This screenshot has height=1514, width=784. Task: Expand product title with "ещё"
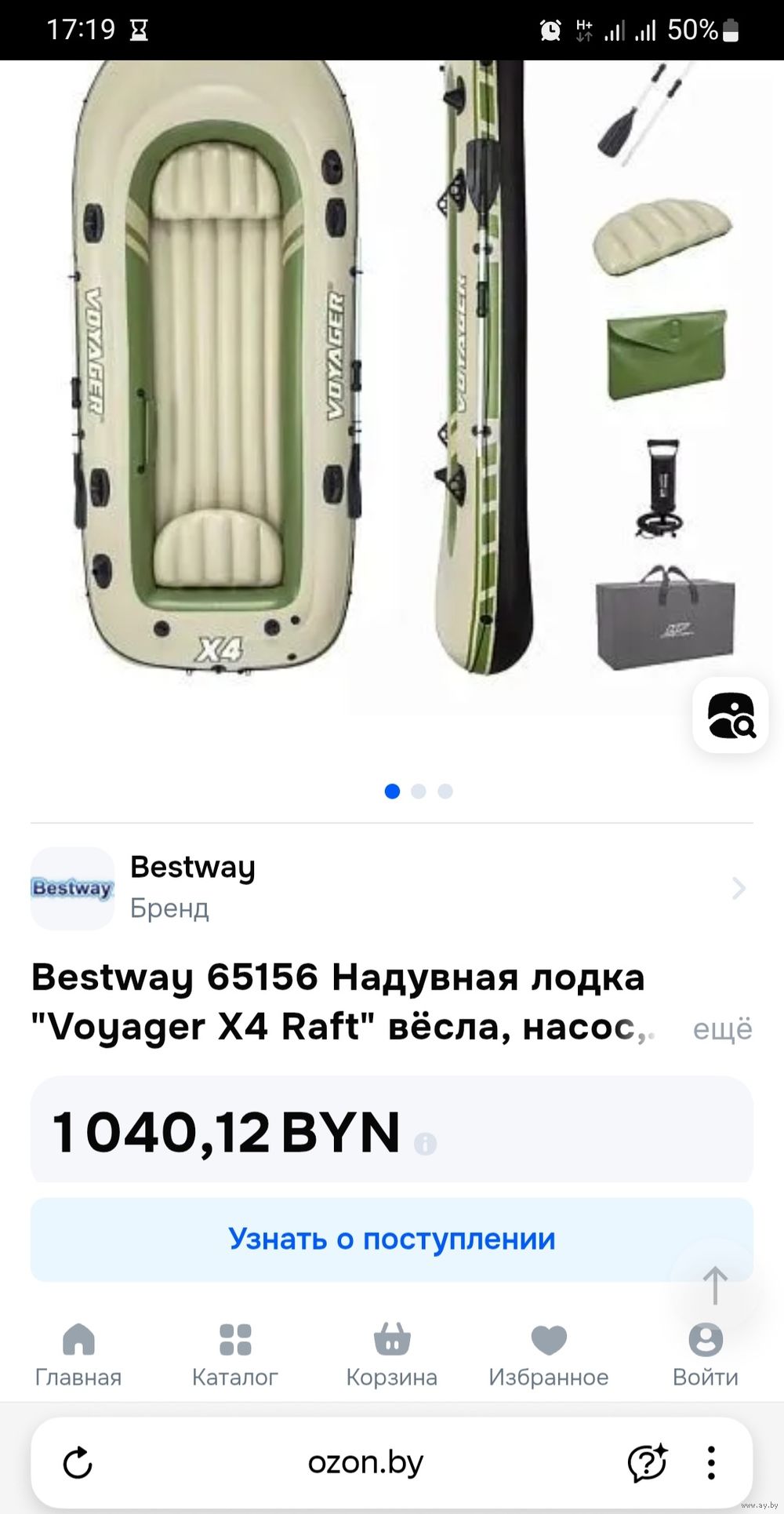722,1028
